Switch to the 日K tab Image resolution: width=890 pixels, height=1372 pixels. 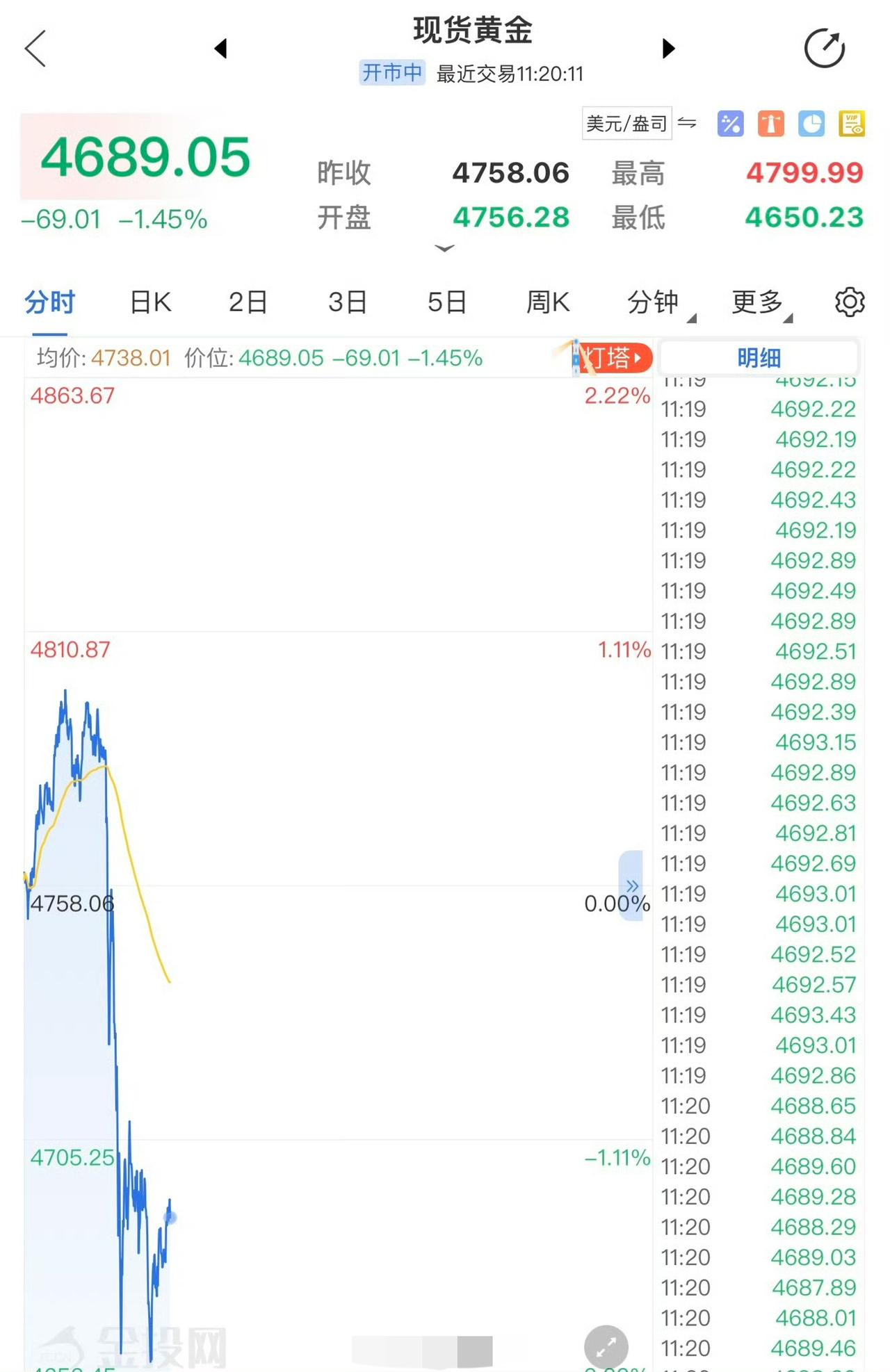[149, 301]
